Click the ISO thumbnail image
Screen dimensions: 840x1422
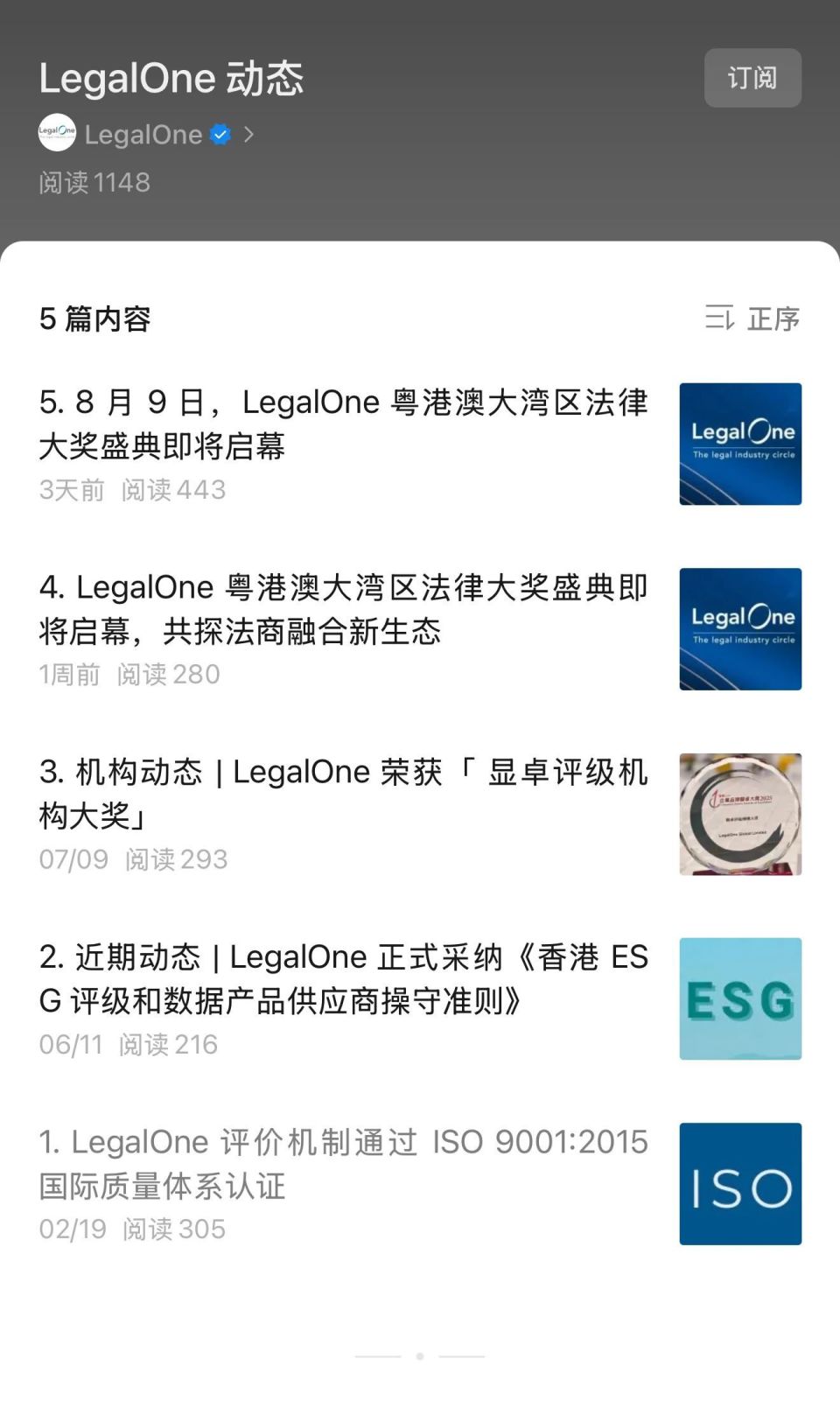pos(739,1184)
